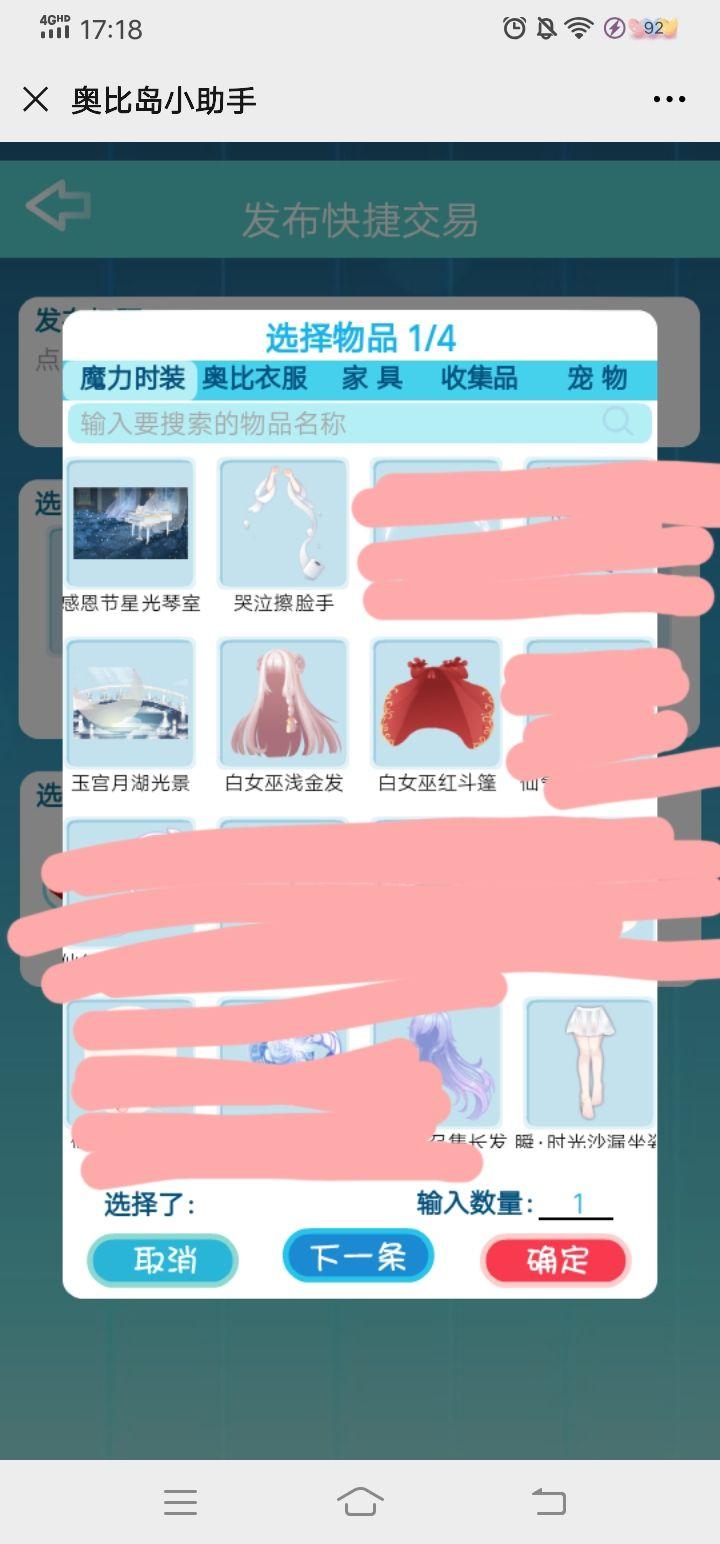Confirm with the 确定 button

click(x=556, y=1260)
